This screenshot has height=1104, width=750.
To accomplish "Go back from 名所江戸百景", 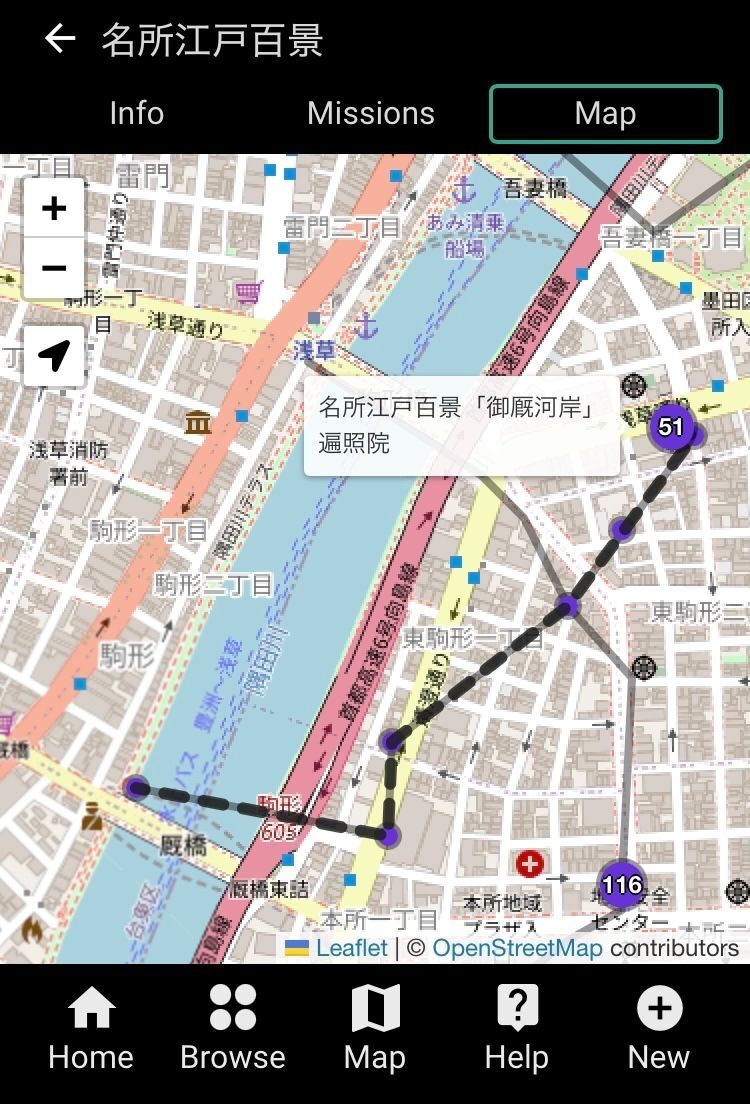I will pyautogui.click(x=60, y=40).
